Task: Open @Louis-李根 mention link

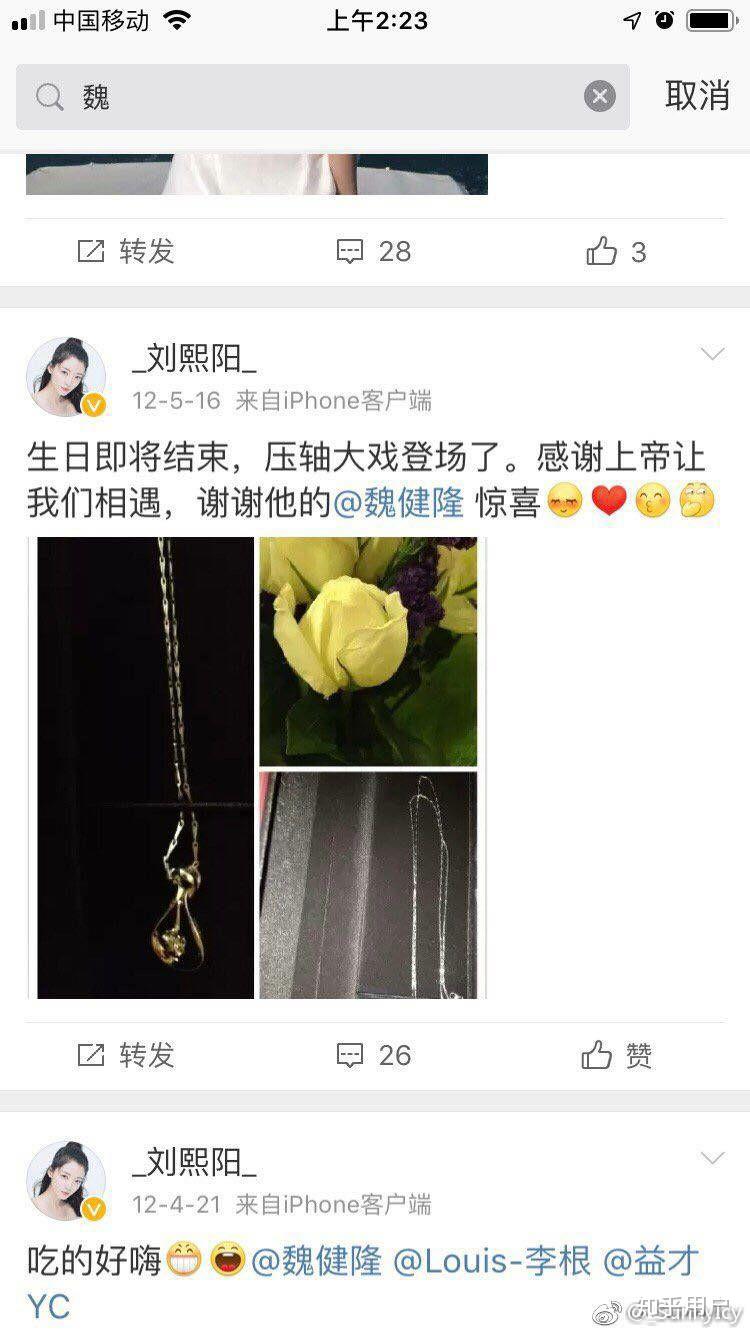Action: [x=492, y=1261]
